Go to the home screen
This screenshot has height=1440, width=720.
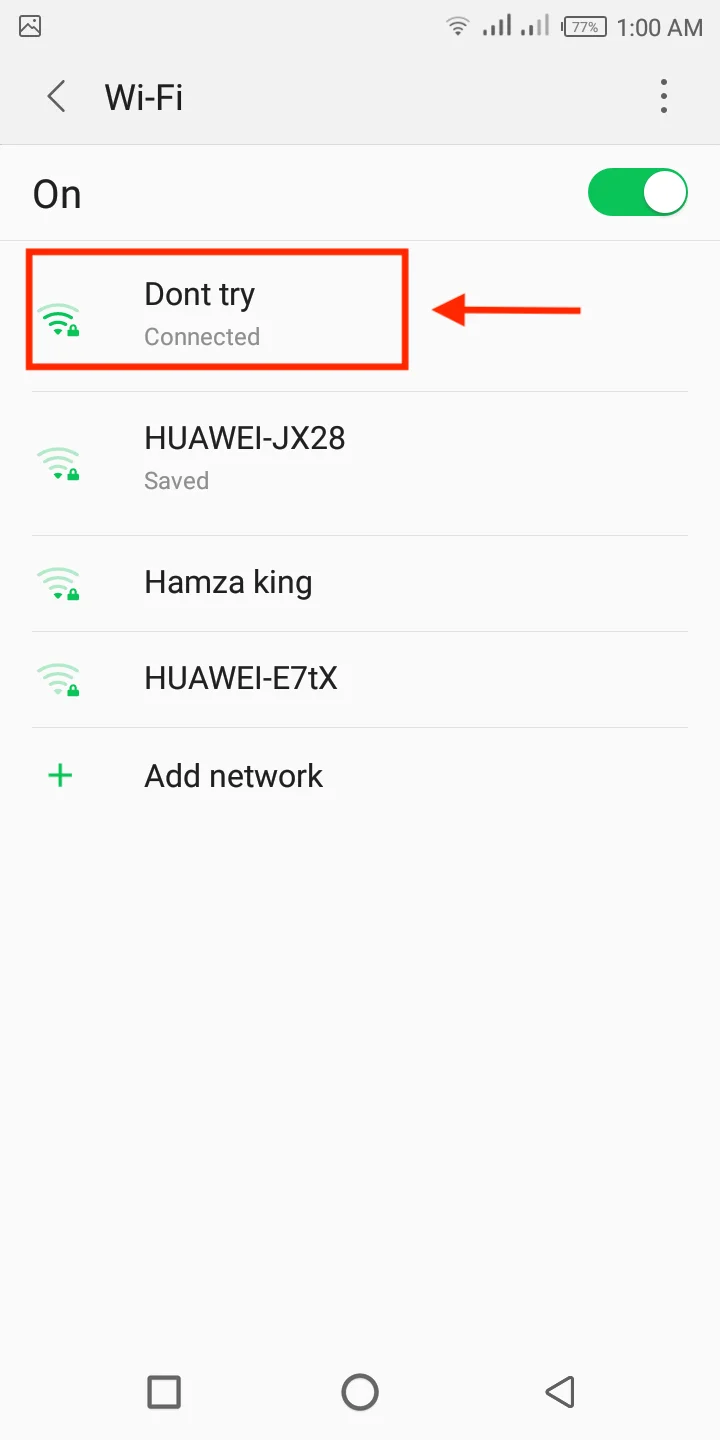360,1392
